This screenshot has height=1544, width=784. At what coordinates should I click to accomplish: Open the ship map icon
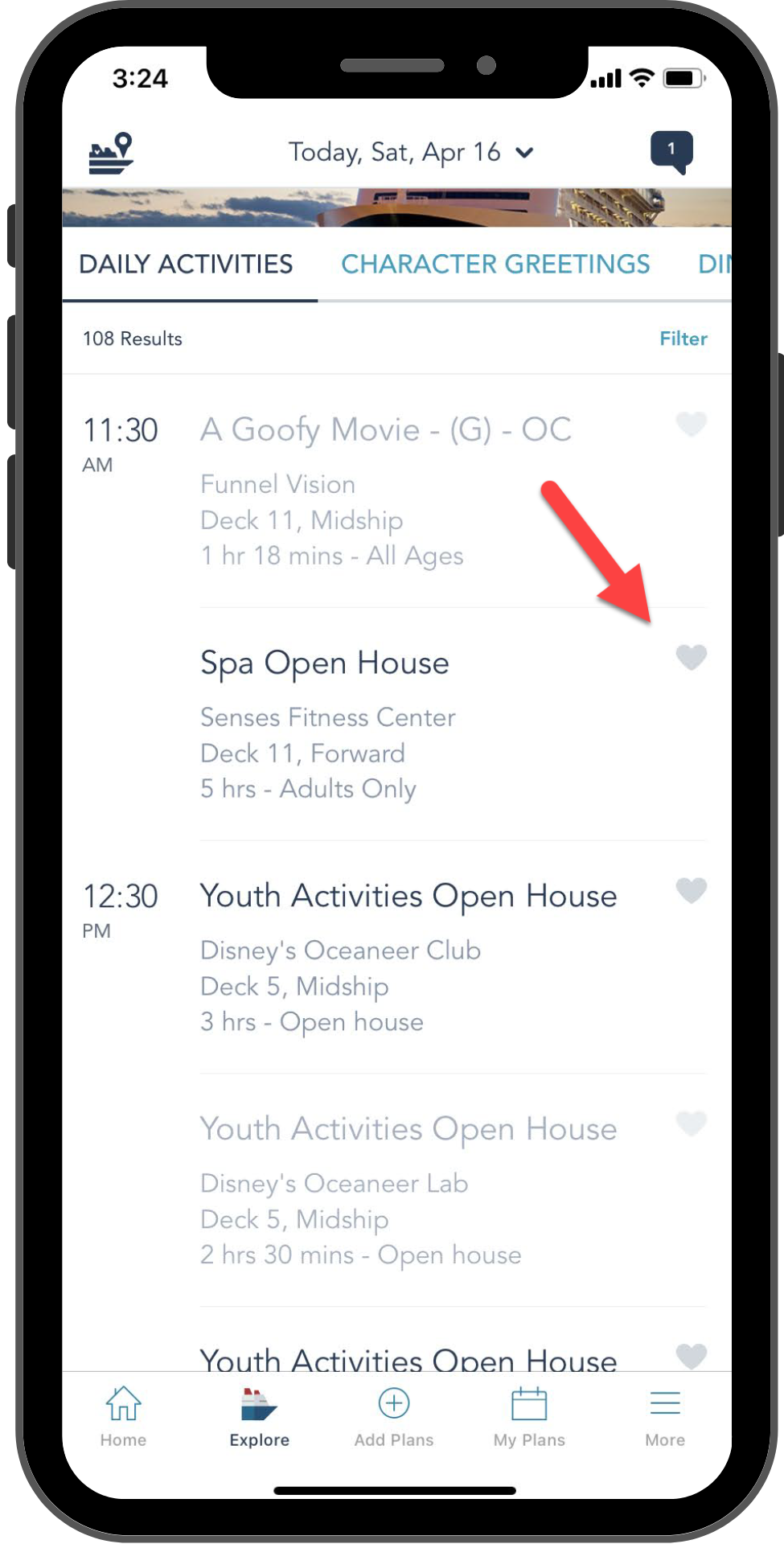pos(111,153)
